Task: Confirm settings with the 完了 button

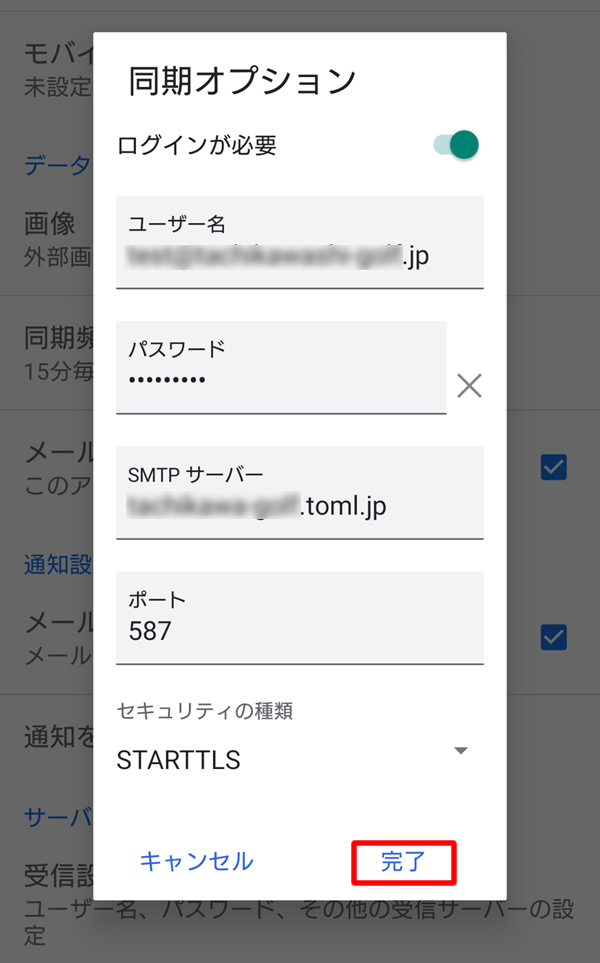Action: point(403,862)
